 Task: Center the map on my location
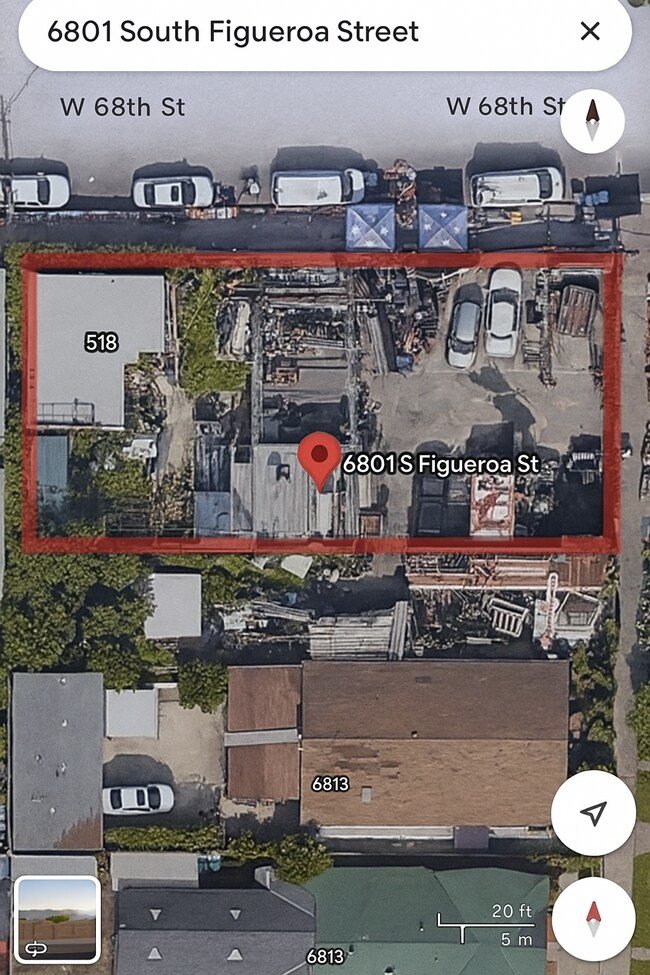[593, 812]
